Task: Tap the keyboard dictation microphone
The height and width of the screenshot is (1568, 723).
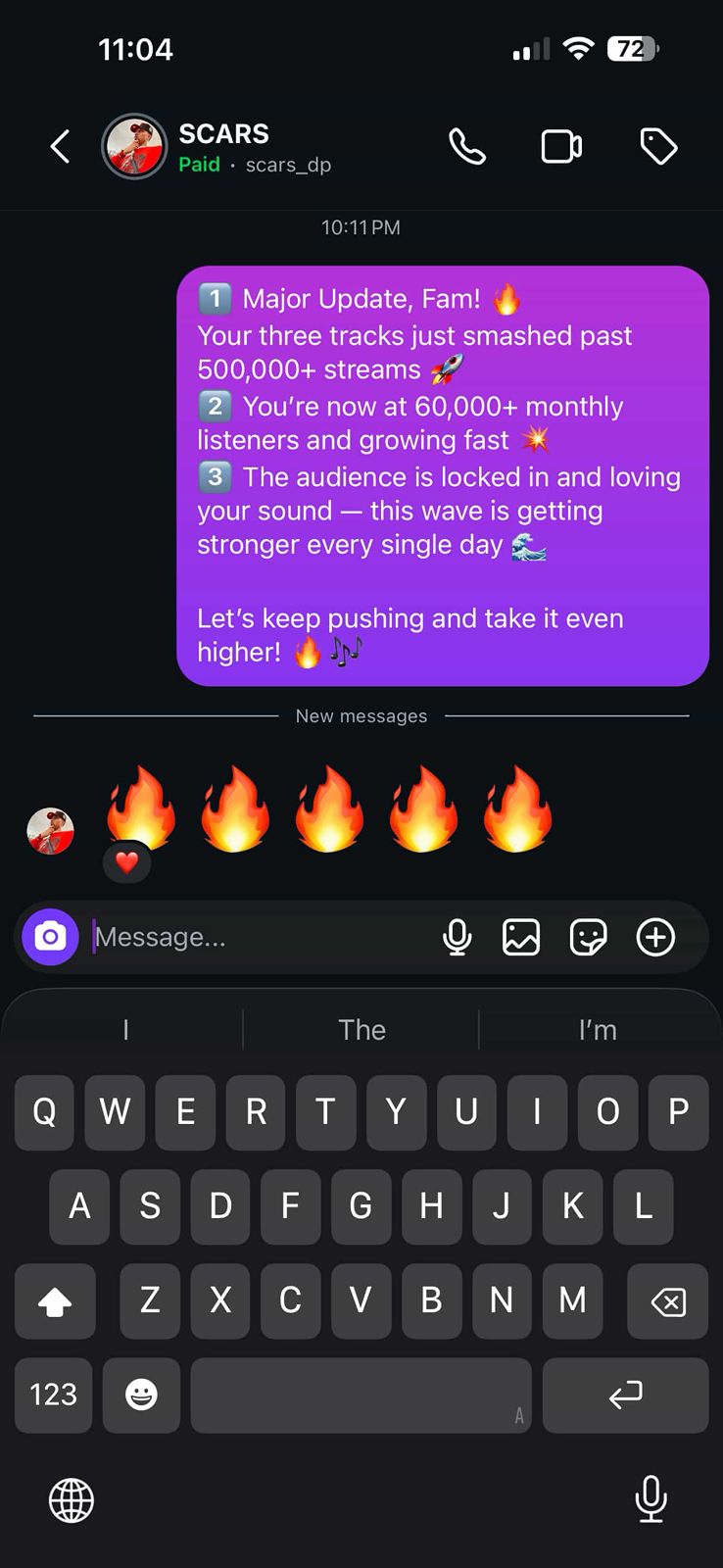Action: 651,1498
